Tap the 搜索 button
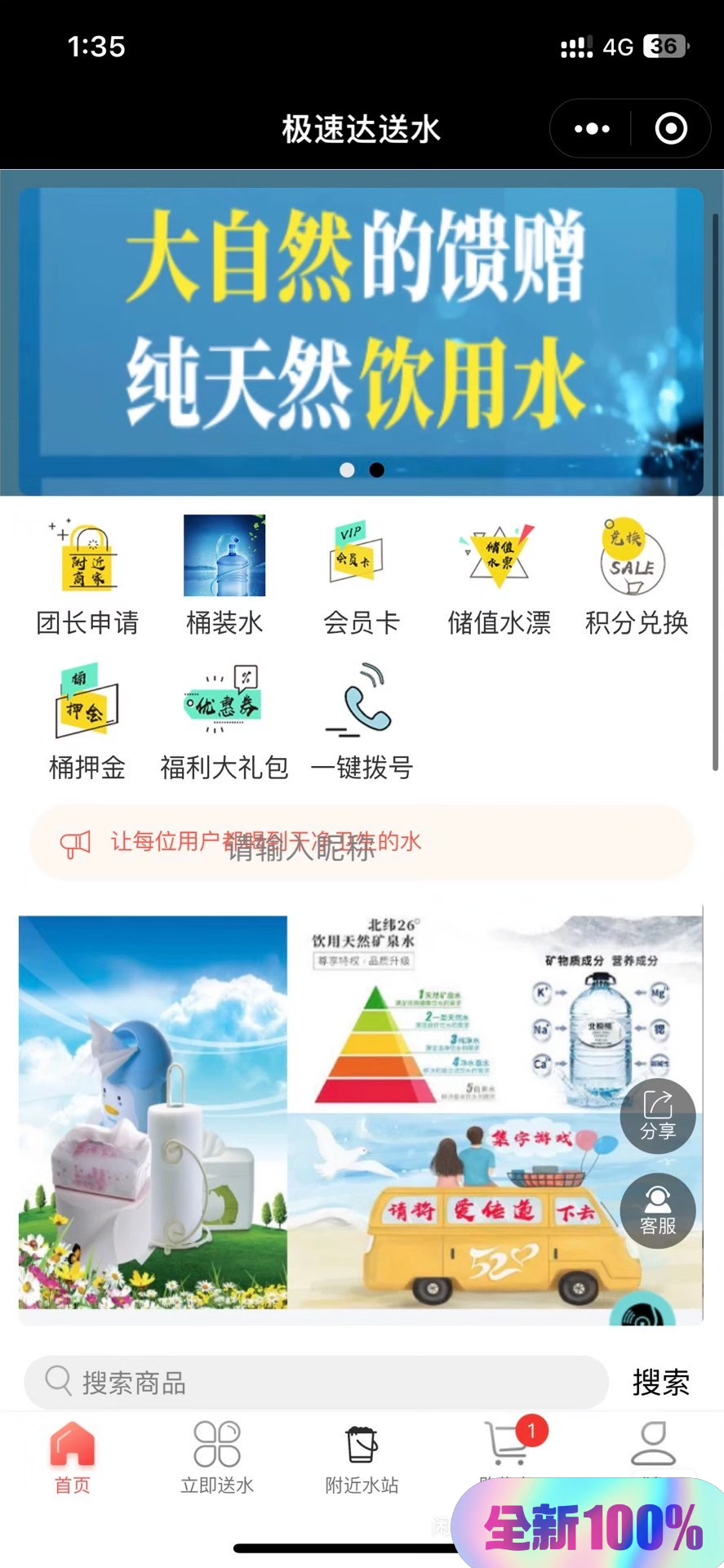This screenshot has height=1568, width=724. click(x=661, y=1383)
